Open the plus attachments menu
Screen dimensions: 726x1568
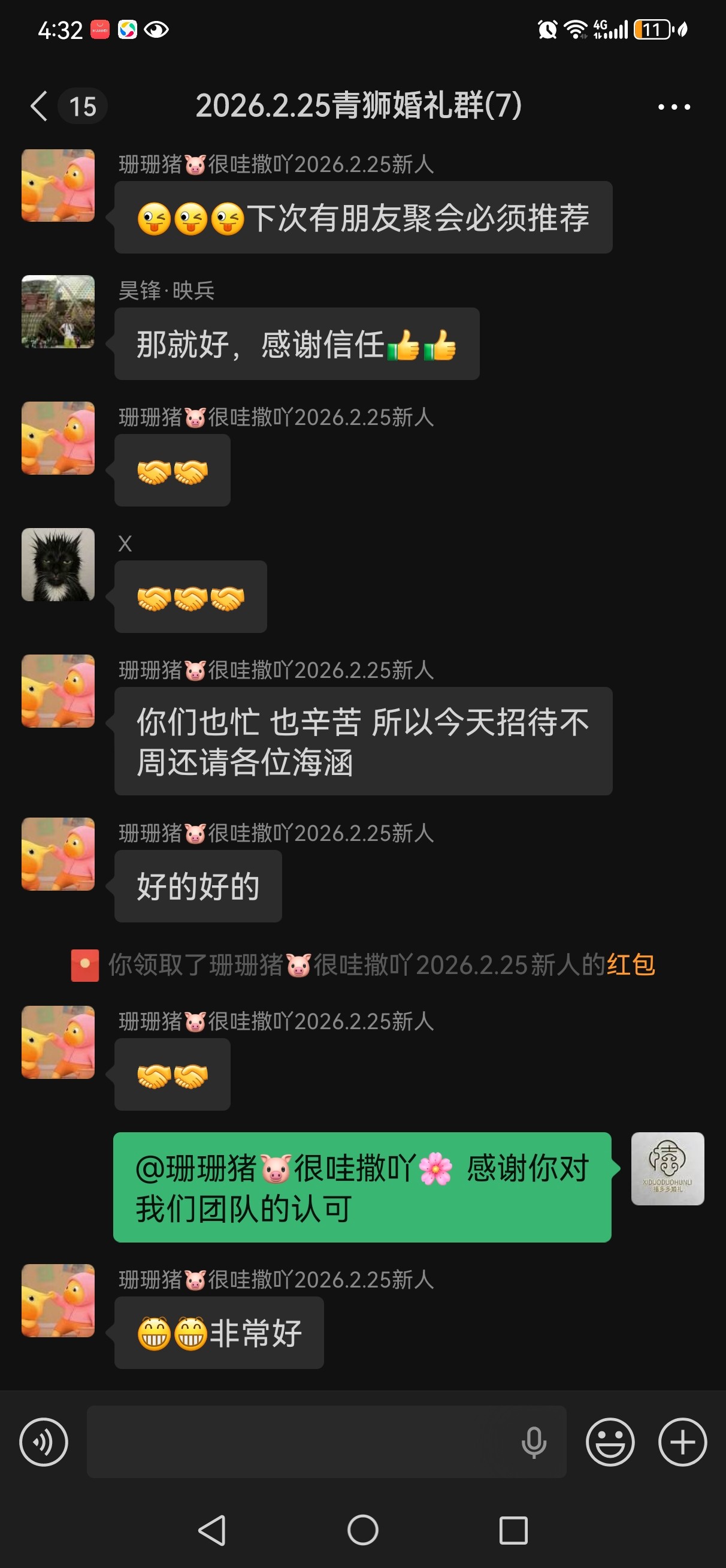tap(682, 1442)
